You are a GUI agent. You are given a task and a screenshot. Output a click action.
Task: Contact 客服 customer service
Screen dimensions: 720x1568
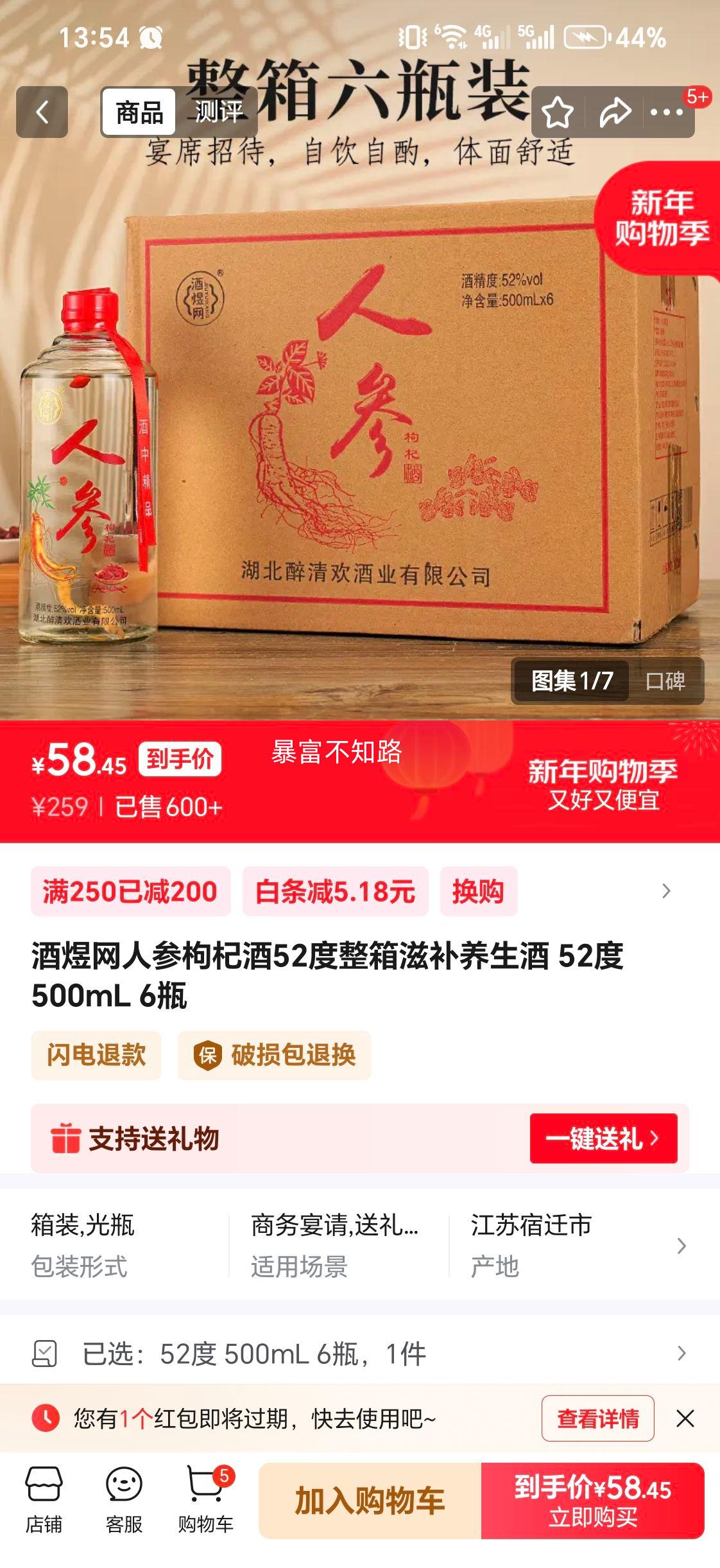click(x=124, y=1496)
